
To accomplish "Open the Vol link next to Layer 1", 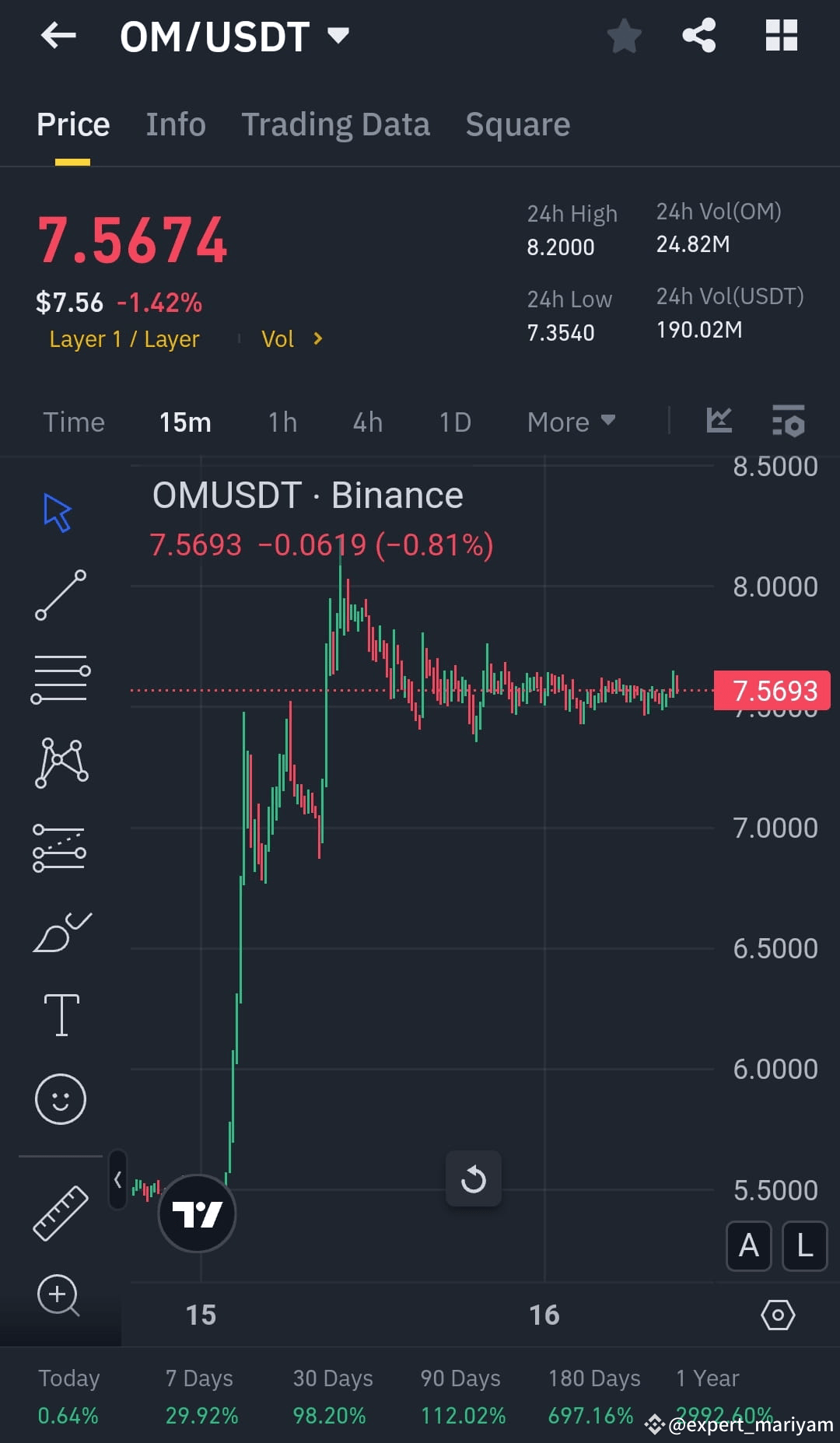I will 288,338.
